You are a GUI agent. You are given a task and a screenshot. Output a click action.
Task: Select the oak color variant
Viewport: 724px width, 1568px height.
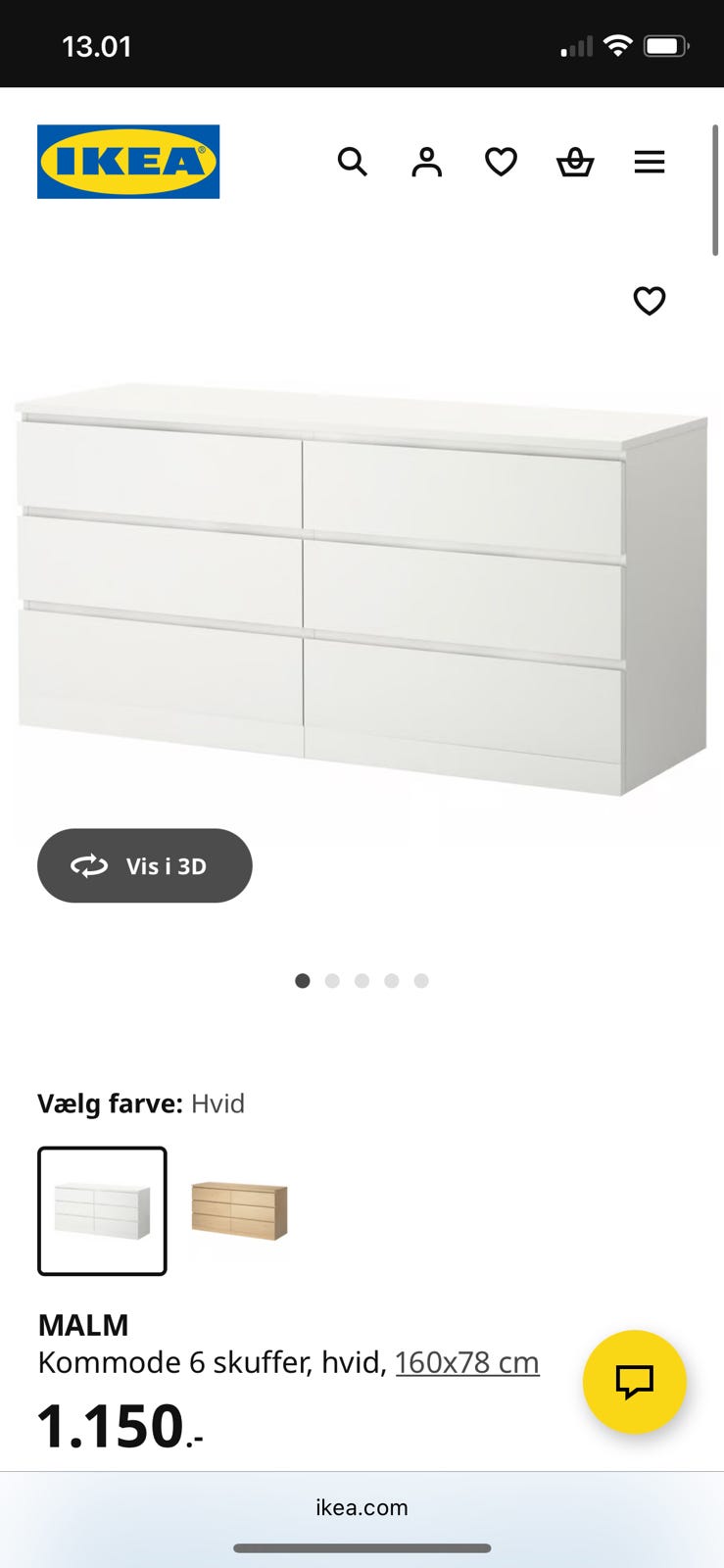pyautogui.click(x=238, y=1211)
